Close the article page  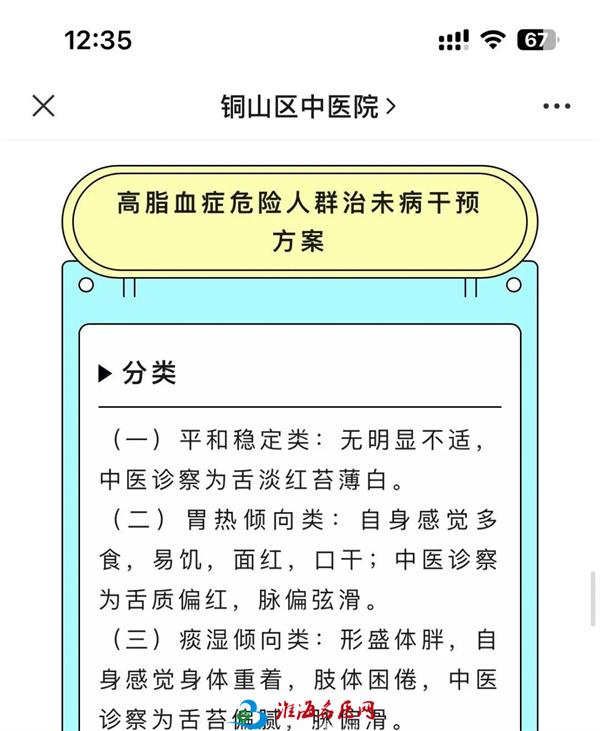click(43, 106)
